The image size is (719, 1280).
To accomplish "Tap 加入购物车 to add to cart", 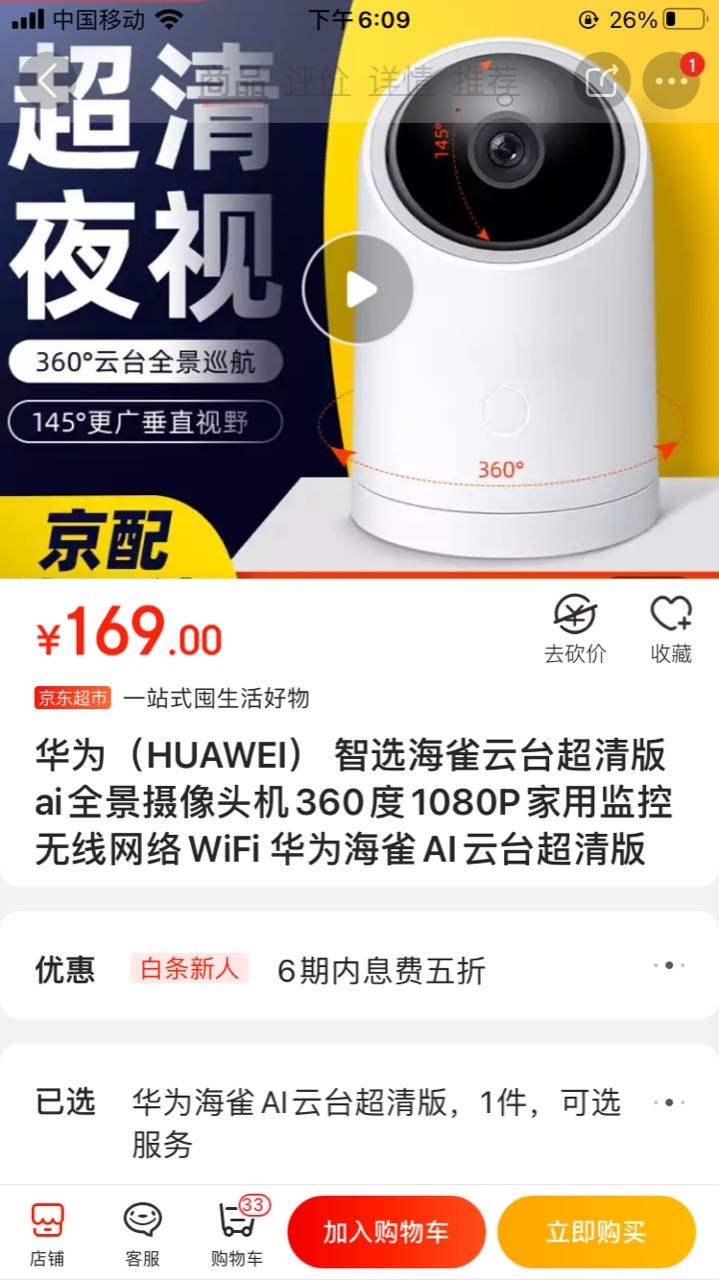I will 386,1233.
